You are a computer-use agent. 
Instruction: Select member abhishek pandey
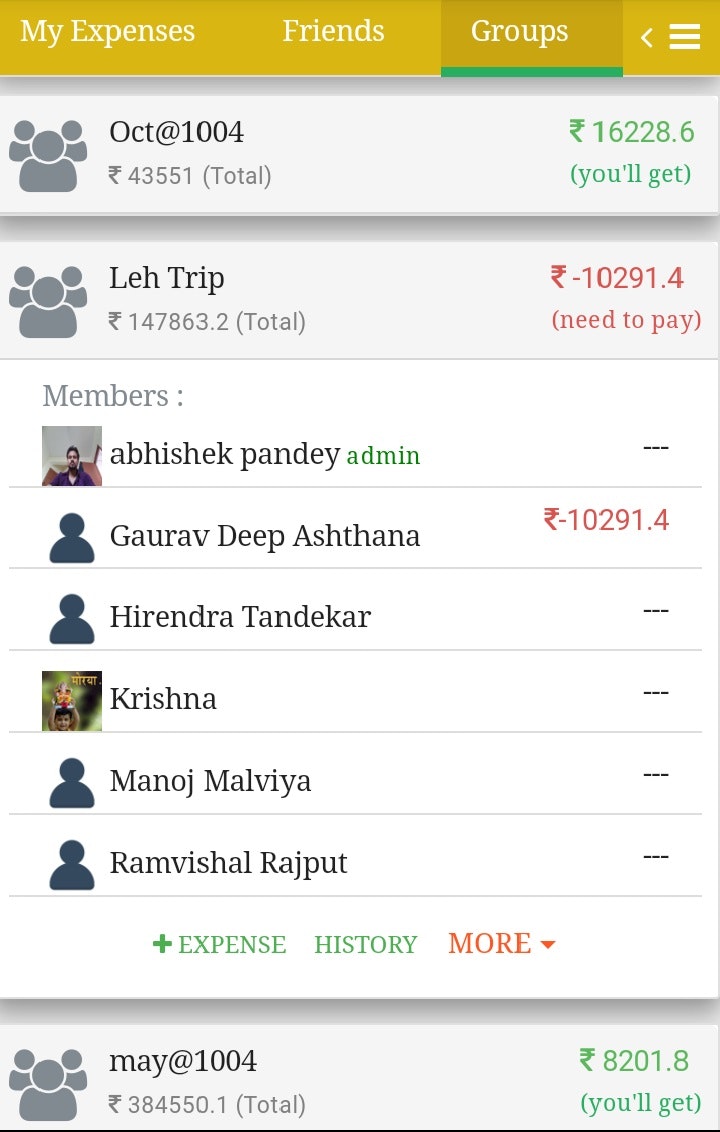tap(225, 455)
